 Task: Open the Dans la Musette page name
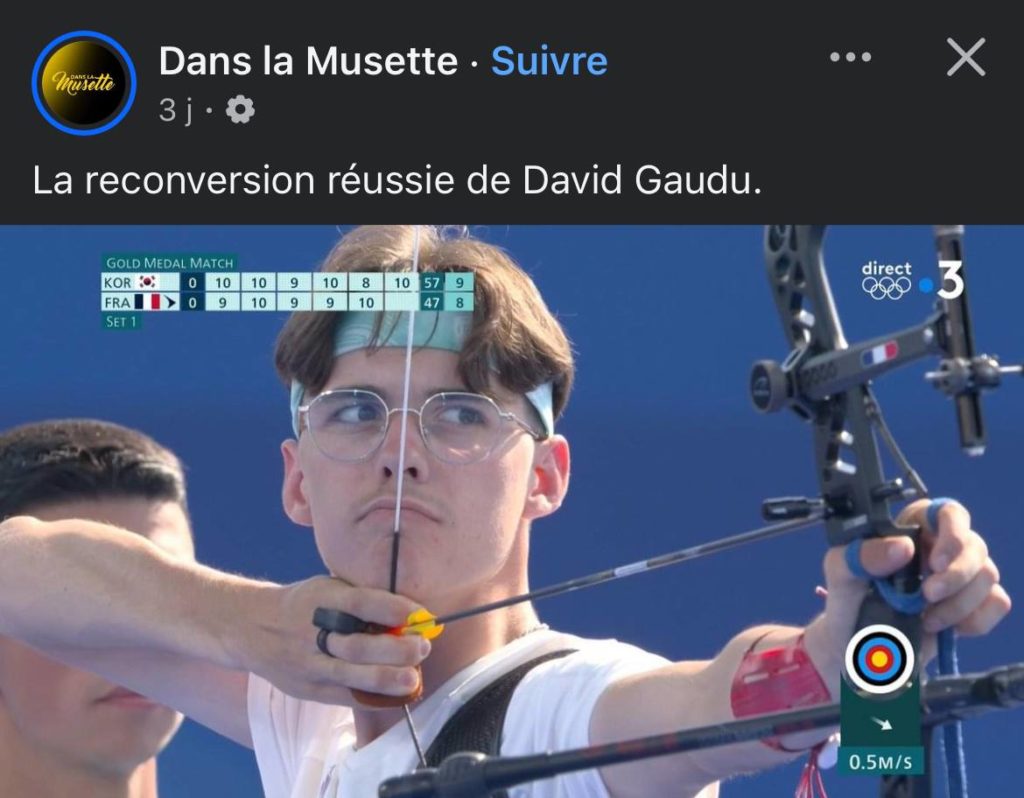click(x=308, y=61)
